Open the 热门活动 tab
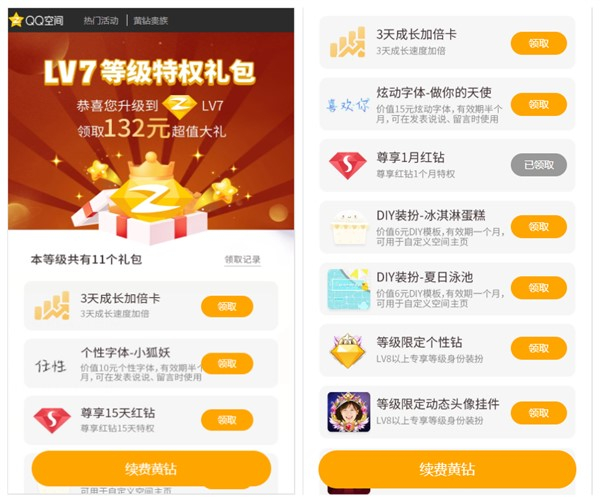Screen dimensions: 600x502 100,20
